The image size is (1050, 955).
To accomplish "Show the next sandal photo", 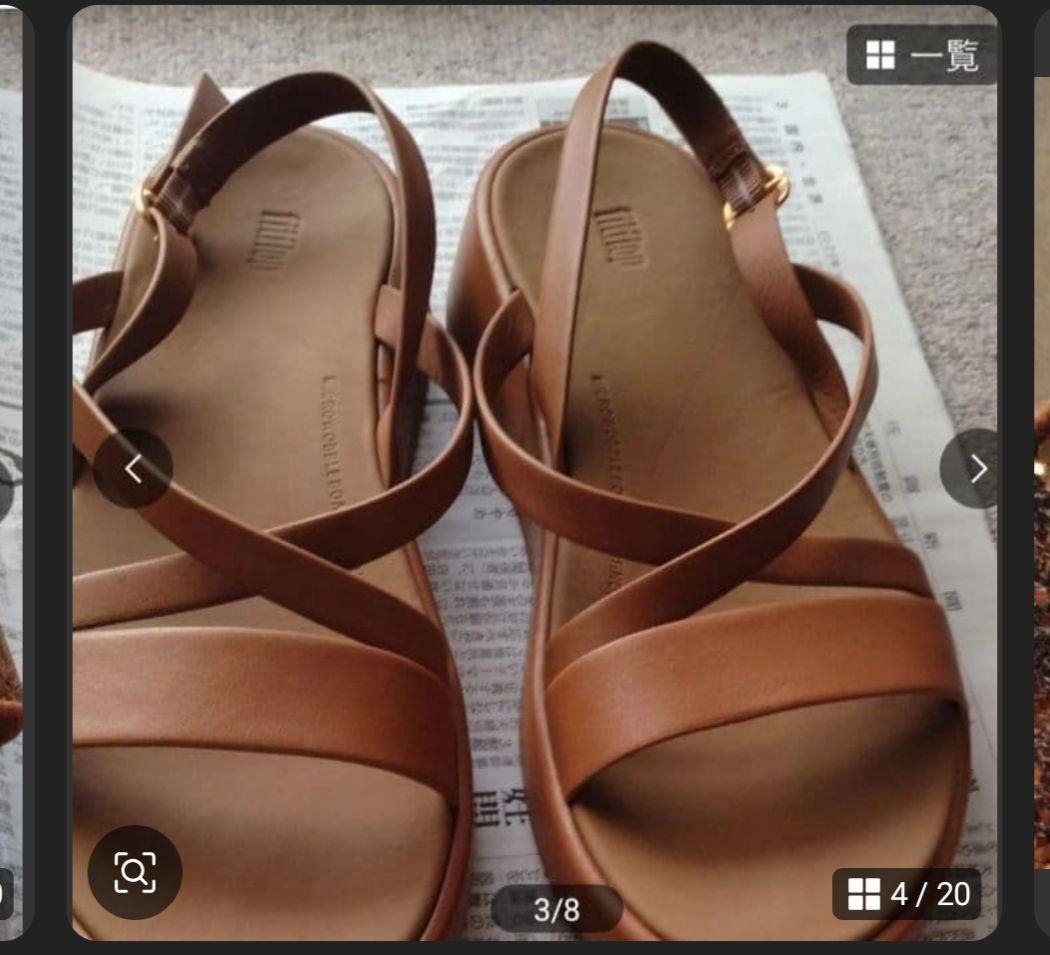I will 978,468.
